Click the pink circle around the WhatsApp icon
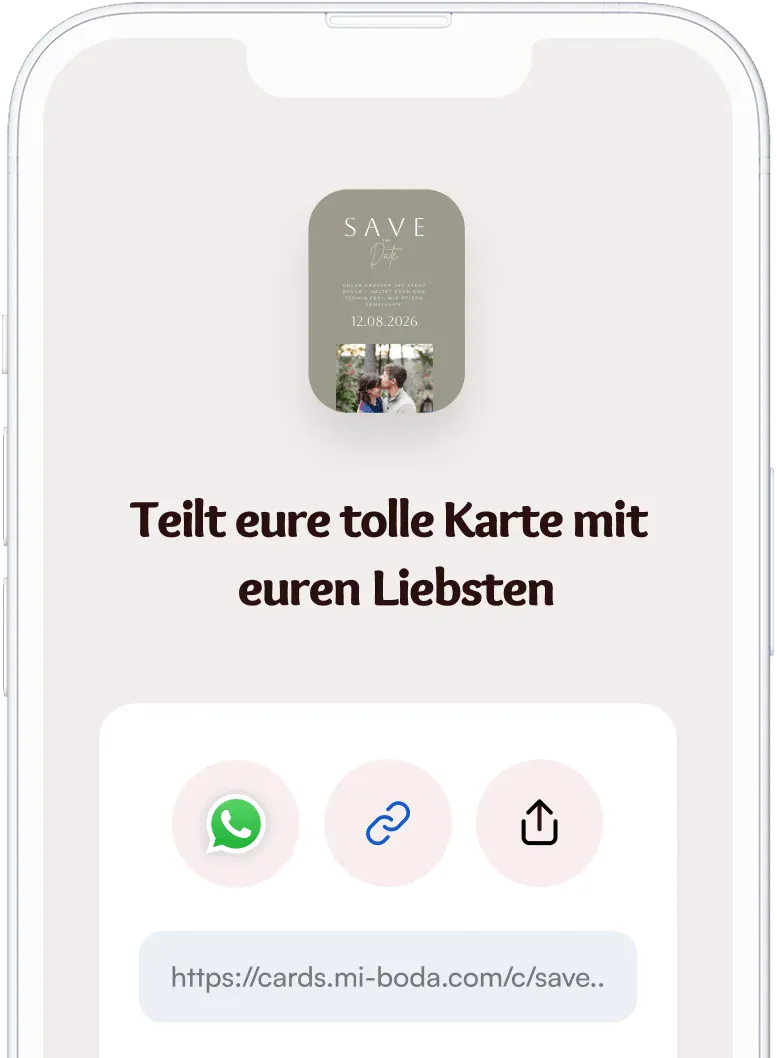The height and width of the screenshot is (1058, 777). (x=235, y=823)
